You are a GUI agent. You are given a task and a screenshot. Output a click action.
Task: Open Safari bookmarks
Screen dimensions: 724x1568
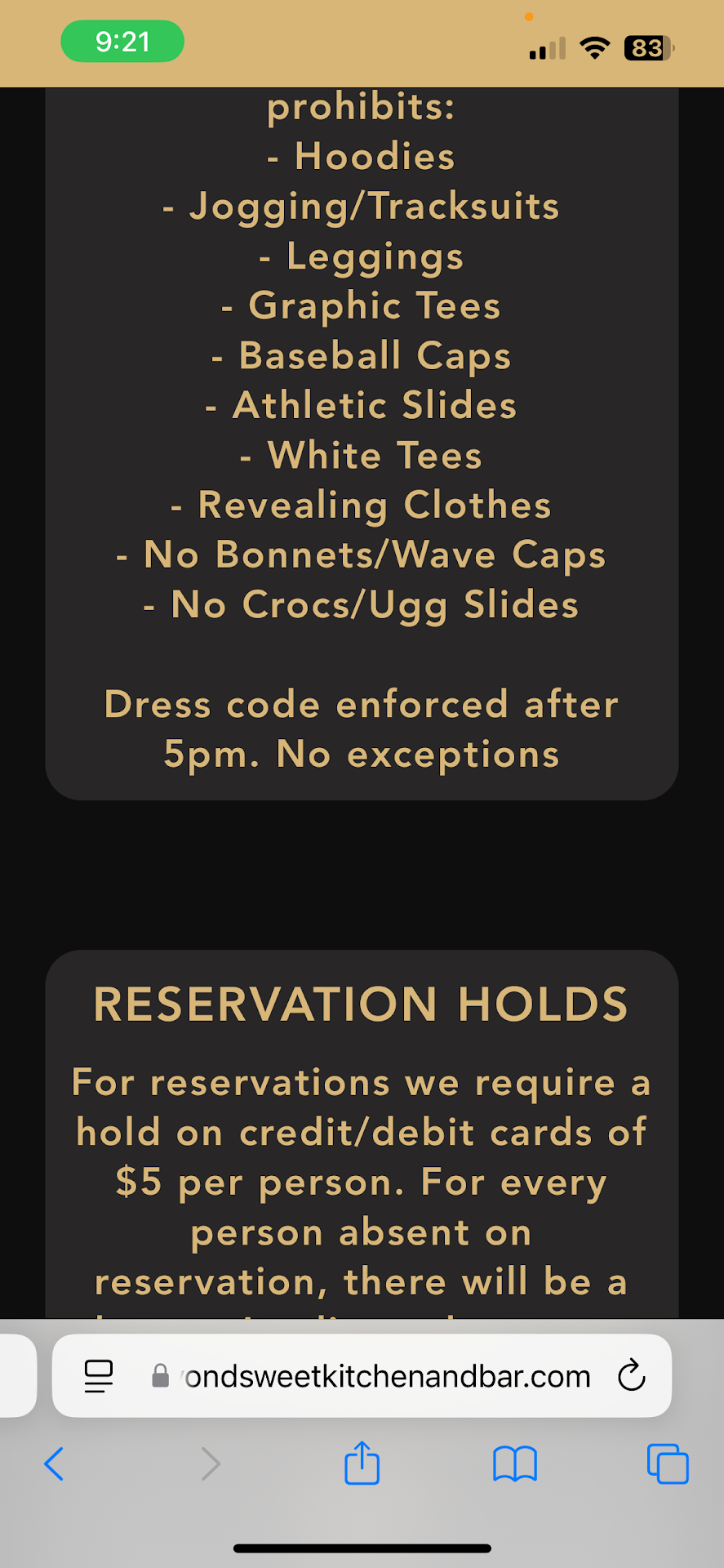tap(514, 1463)
